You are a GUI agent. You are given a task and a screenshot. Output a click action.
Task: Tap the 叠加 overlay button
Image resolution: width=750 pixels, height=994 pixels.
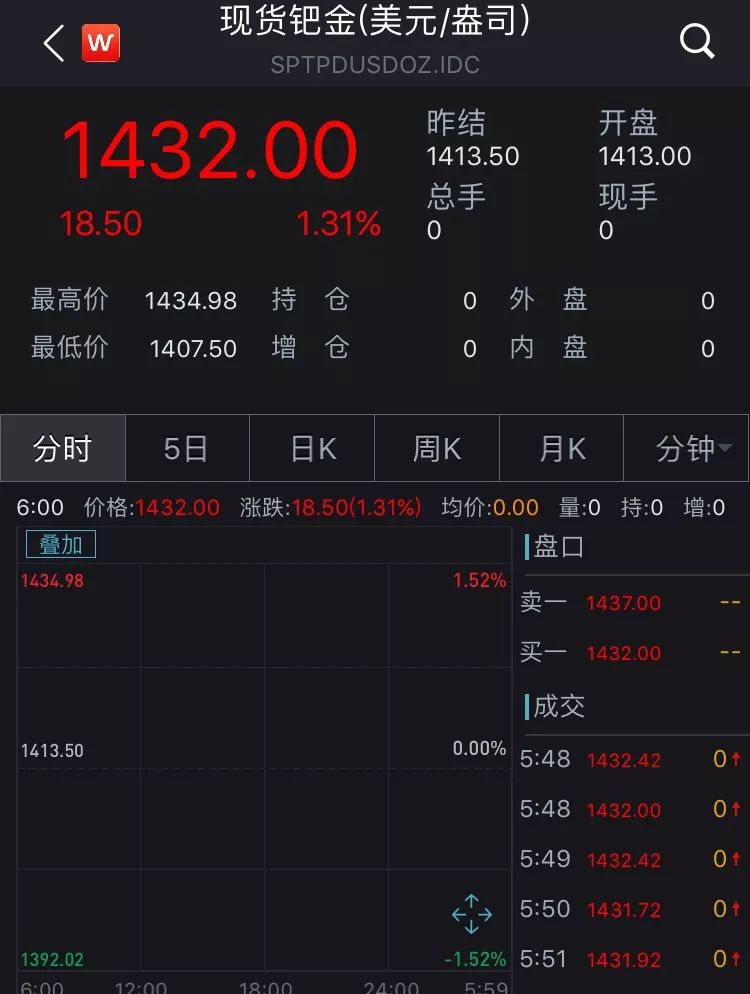(61, 544)
